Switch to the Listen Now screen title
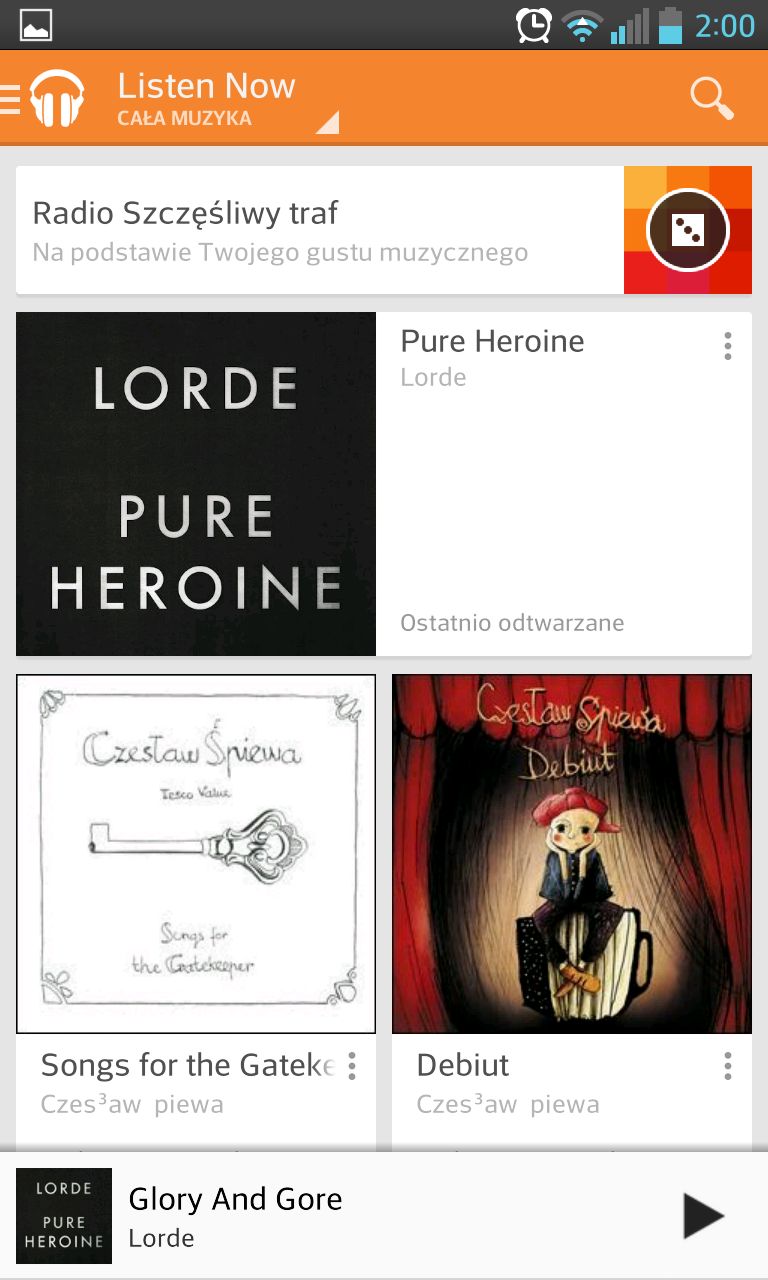 pos(206,86)
